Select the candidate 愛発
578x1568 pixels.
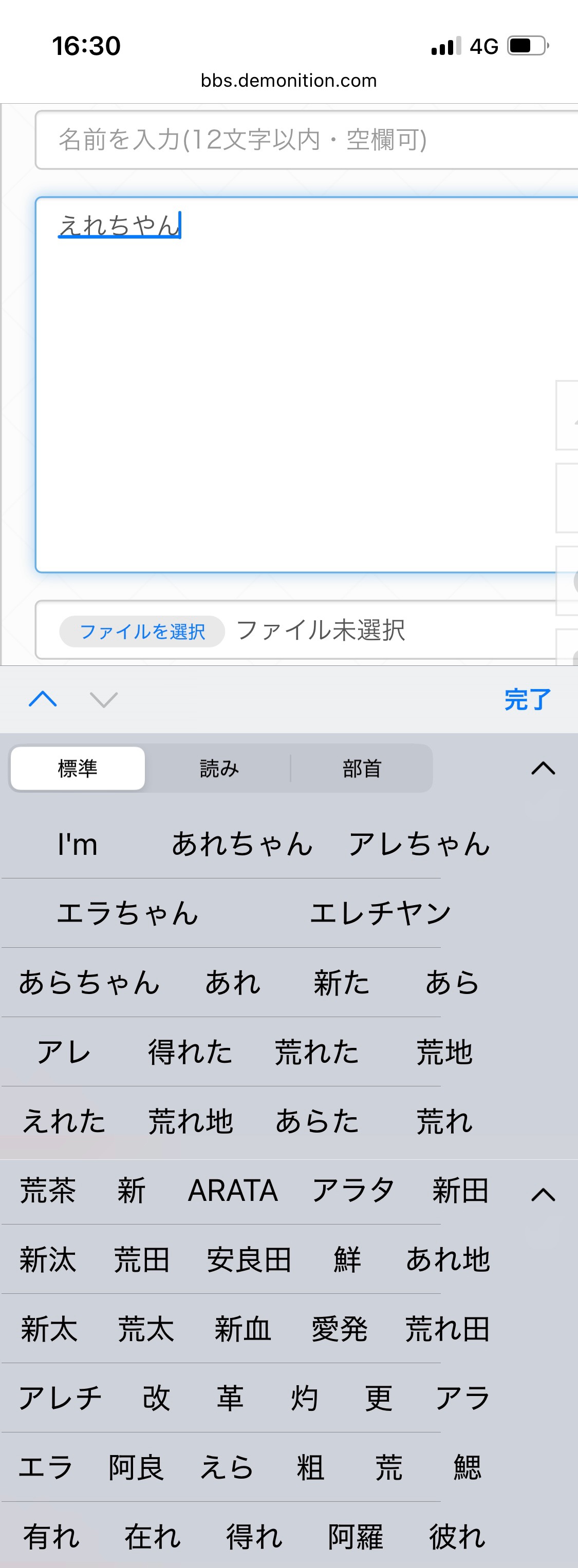click(339, 1329)
